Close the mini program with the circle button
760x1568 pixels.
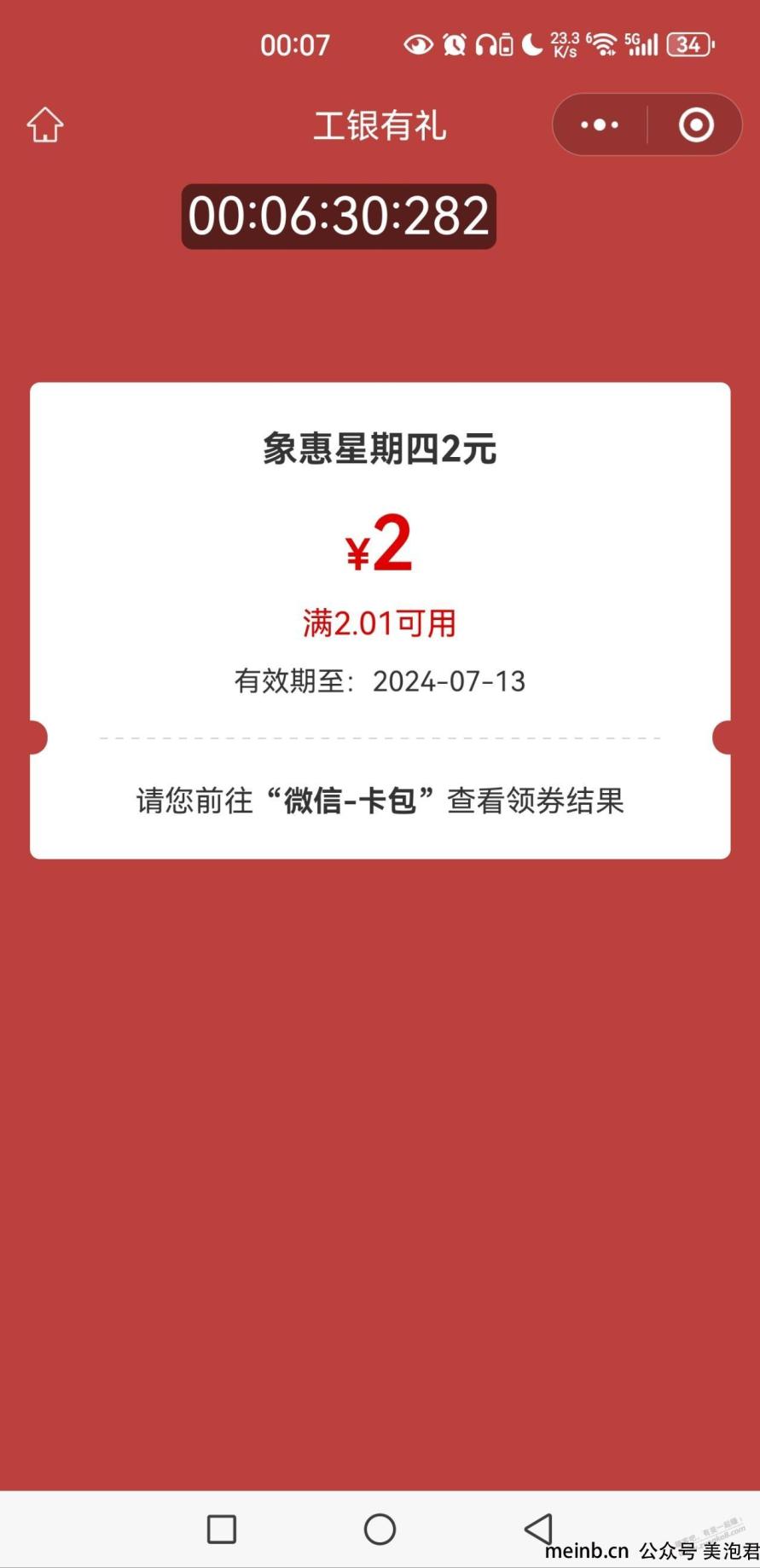pos(696,125)
